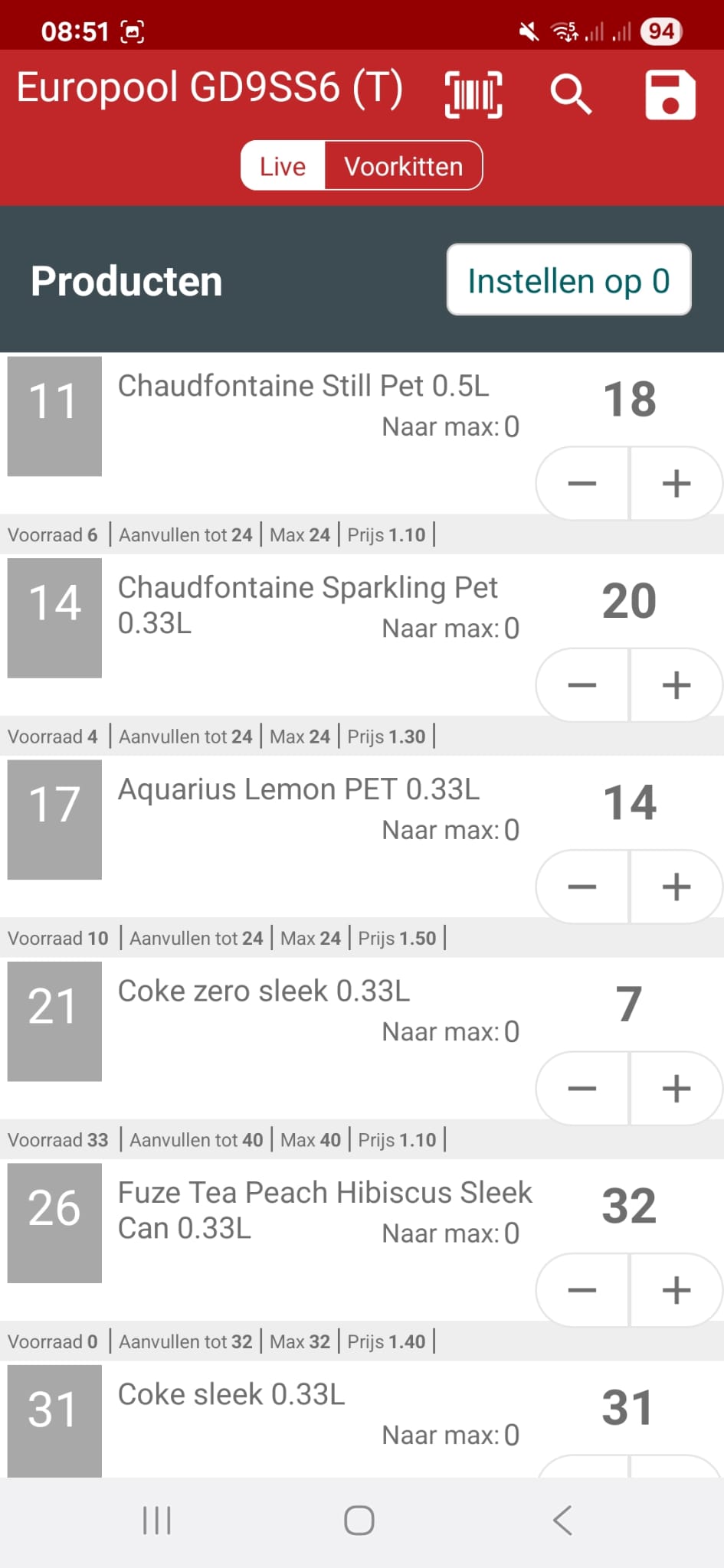
Task: Increase Aquarius Lemon PET quantity
Action: (676, 887)
